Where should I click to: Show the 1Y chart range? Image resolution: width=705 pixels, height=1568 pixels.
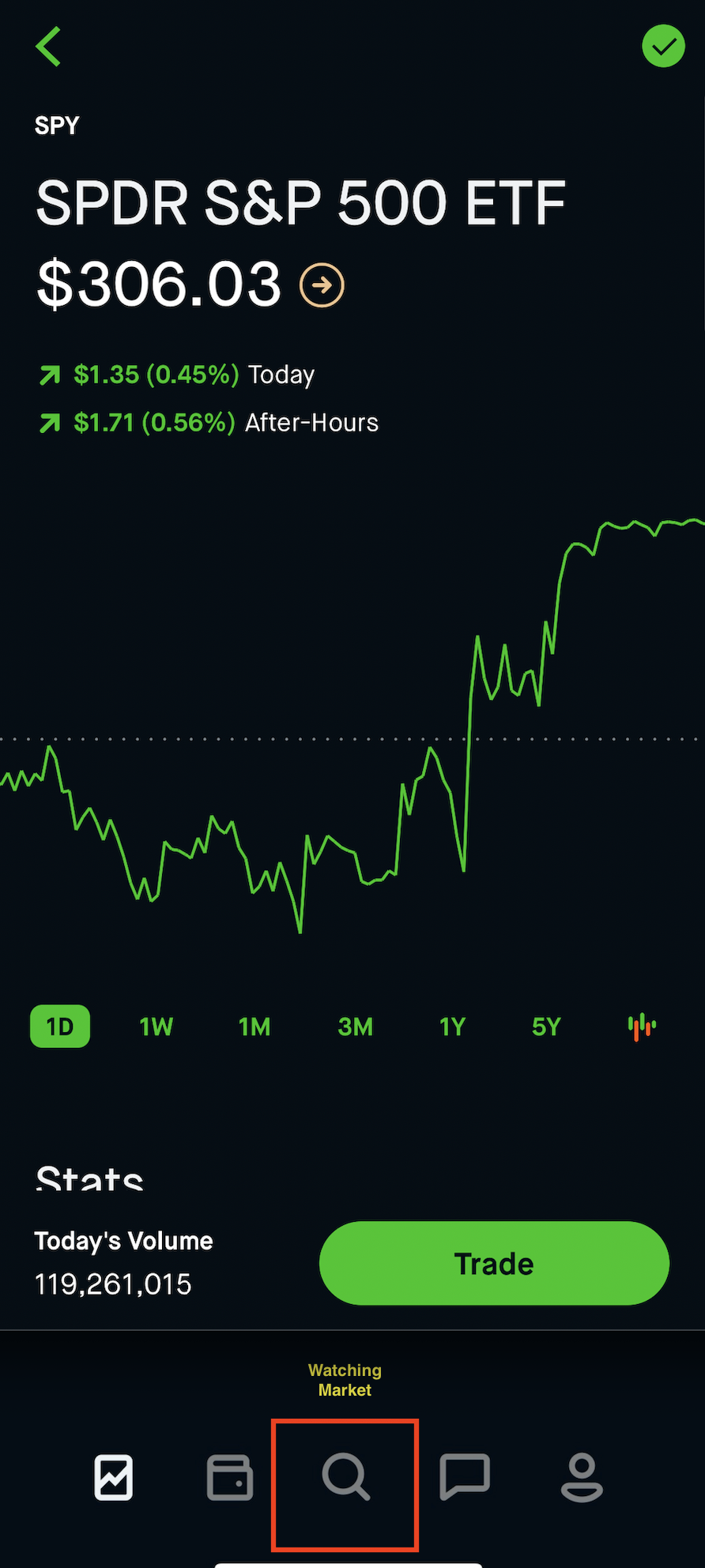point(453,1027)
